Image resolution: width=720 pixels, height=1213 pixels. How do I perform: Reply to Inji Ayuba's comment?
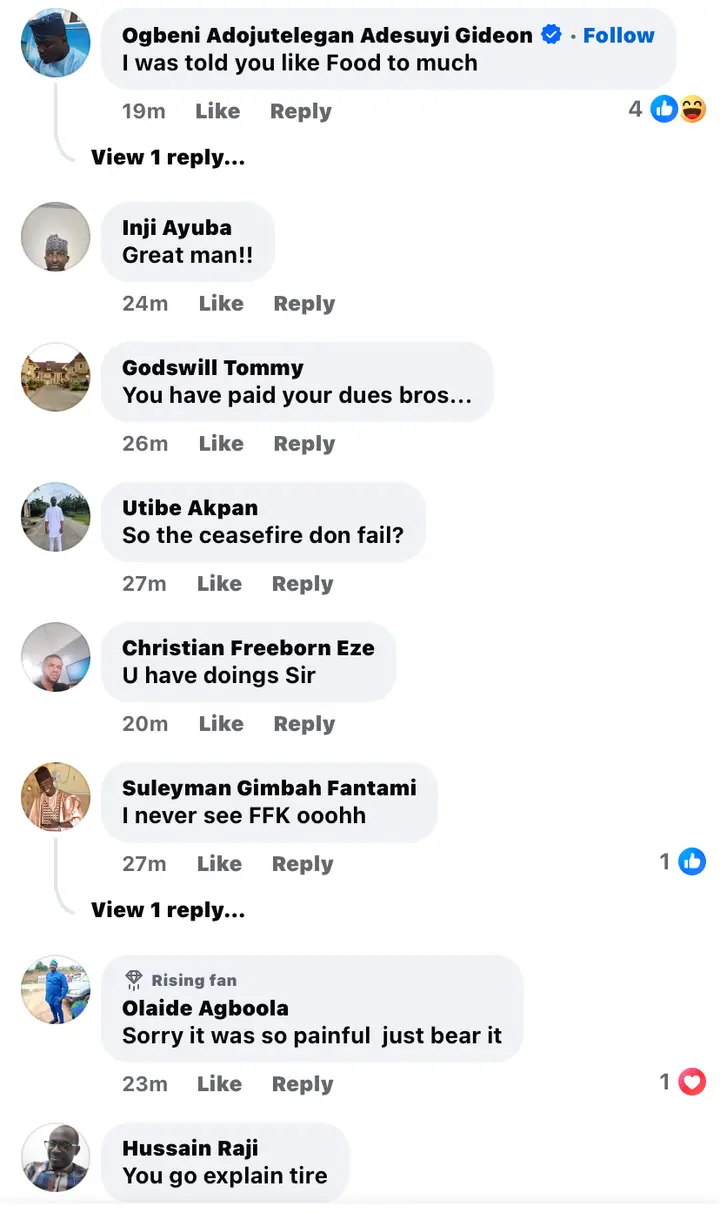click(304, 303)
